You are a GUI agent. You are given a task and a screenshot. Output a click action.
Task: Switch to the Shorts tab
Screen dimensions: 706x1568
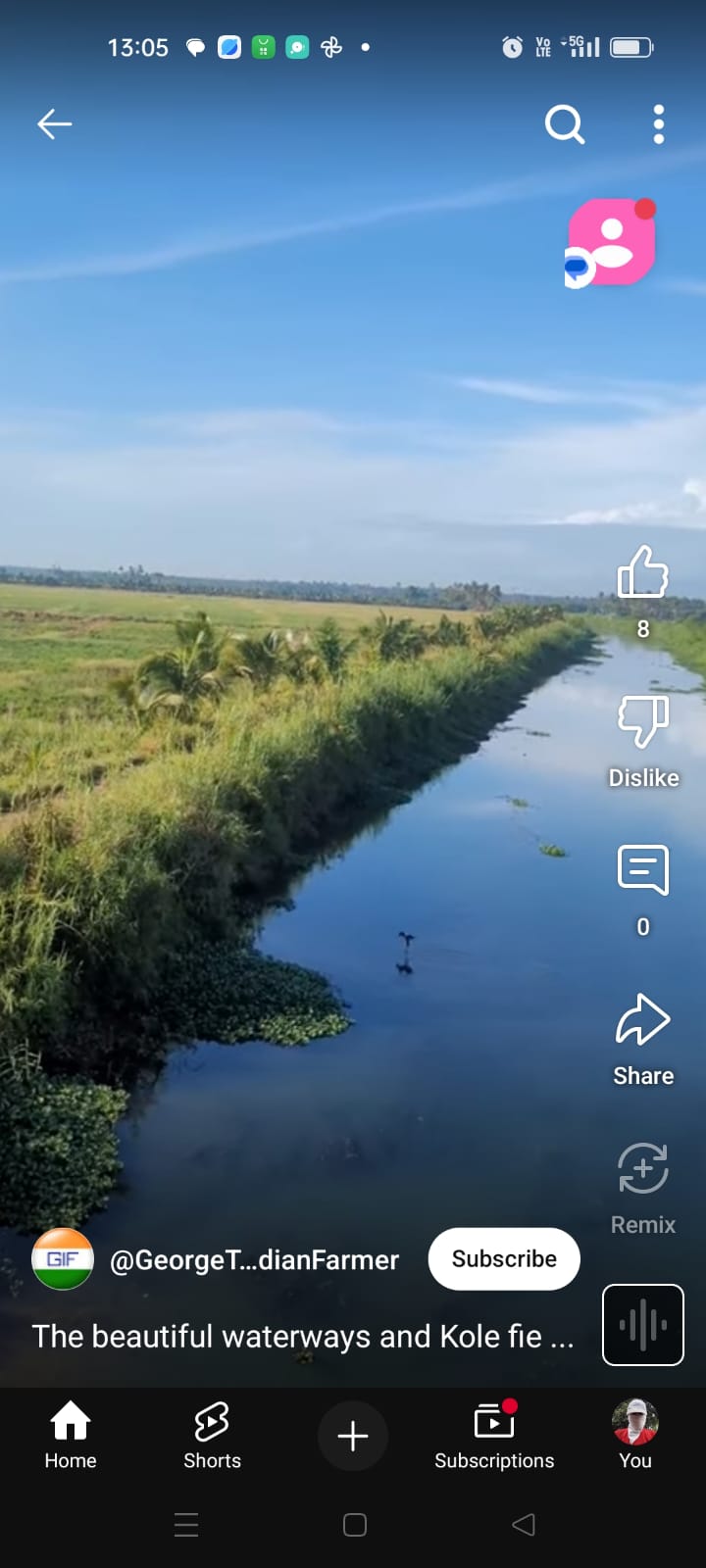[212, 1435]
